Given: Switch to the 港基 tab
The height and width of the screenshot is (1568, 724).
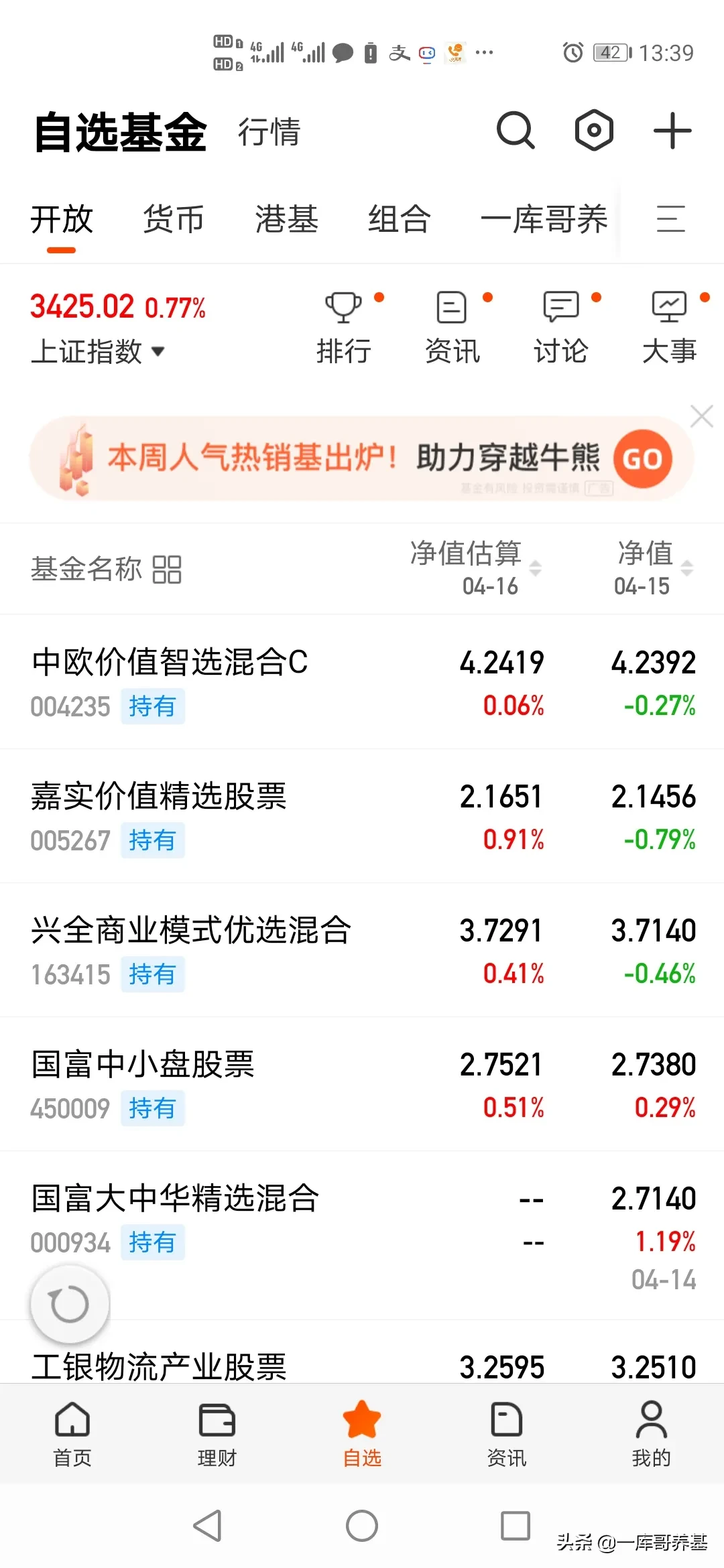Looking at the screenshot, I should [x=286, y=219].
